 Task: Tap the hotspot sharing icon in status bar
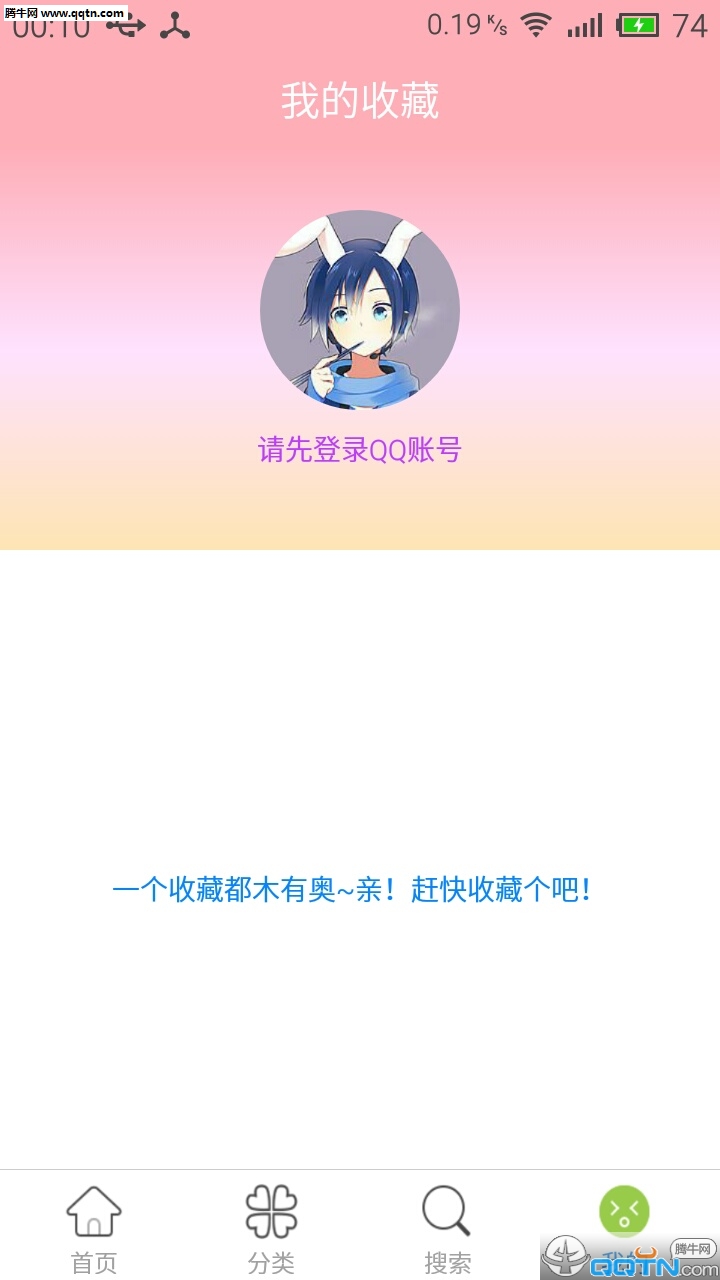175,27
